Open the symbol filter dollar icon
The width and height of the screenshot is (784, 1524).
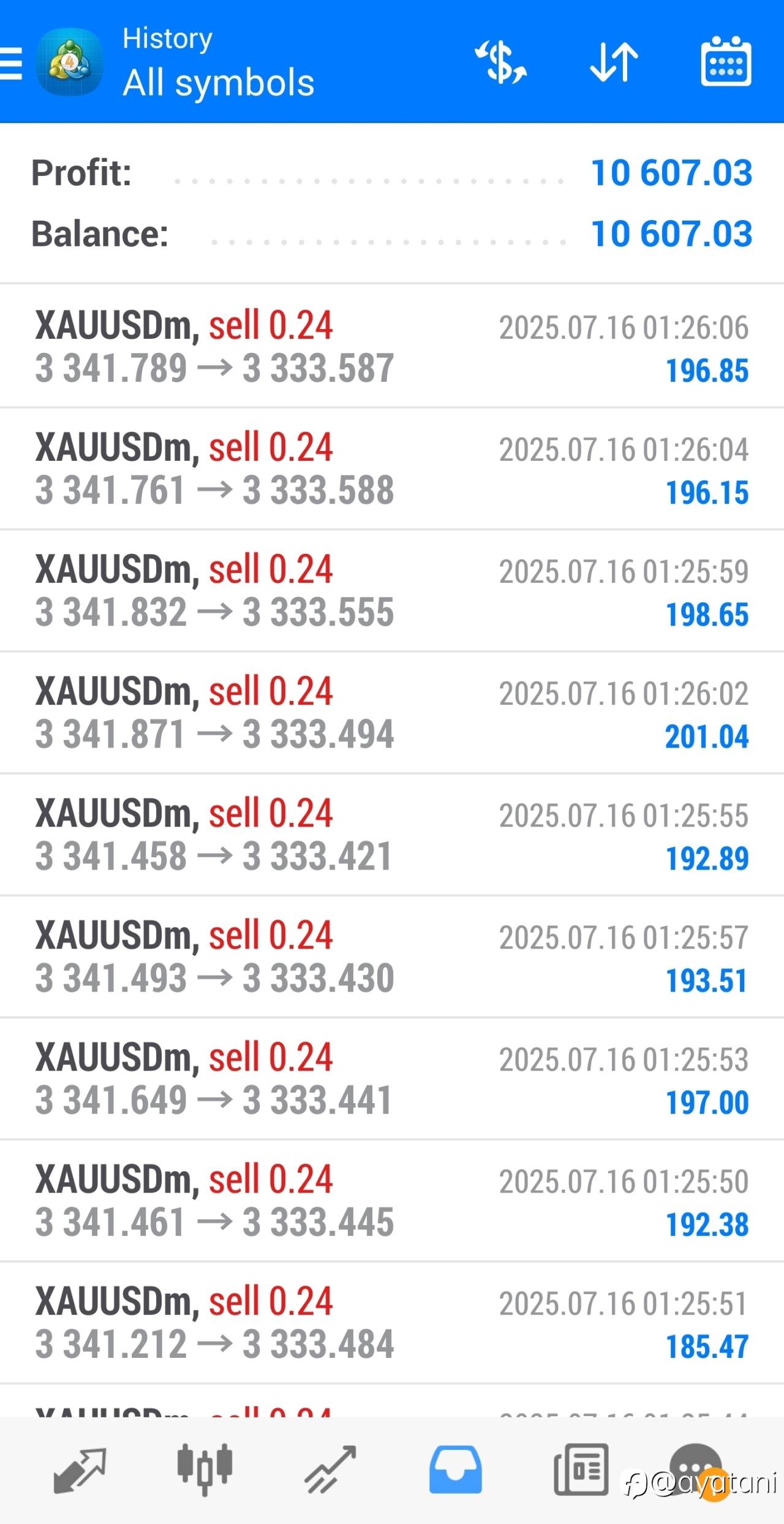pyautogui.click(x=501, y=62)
